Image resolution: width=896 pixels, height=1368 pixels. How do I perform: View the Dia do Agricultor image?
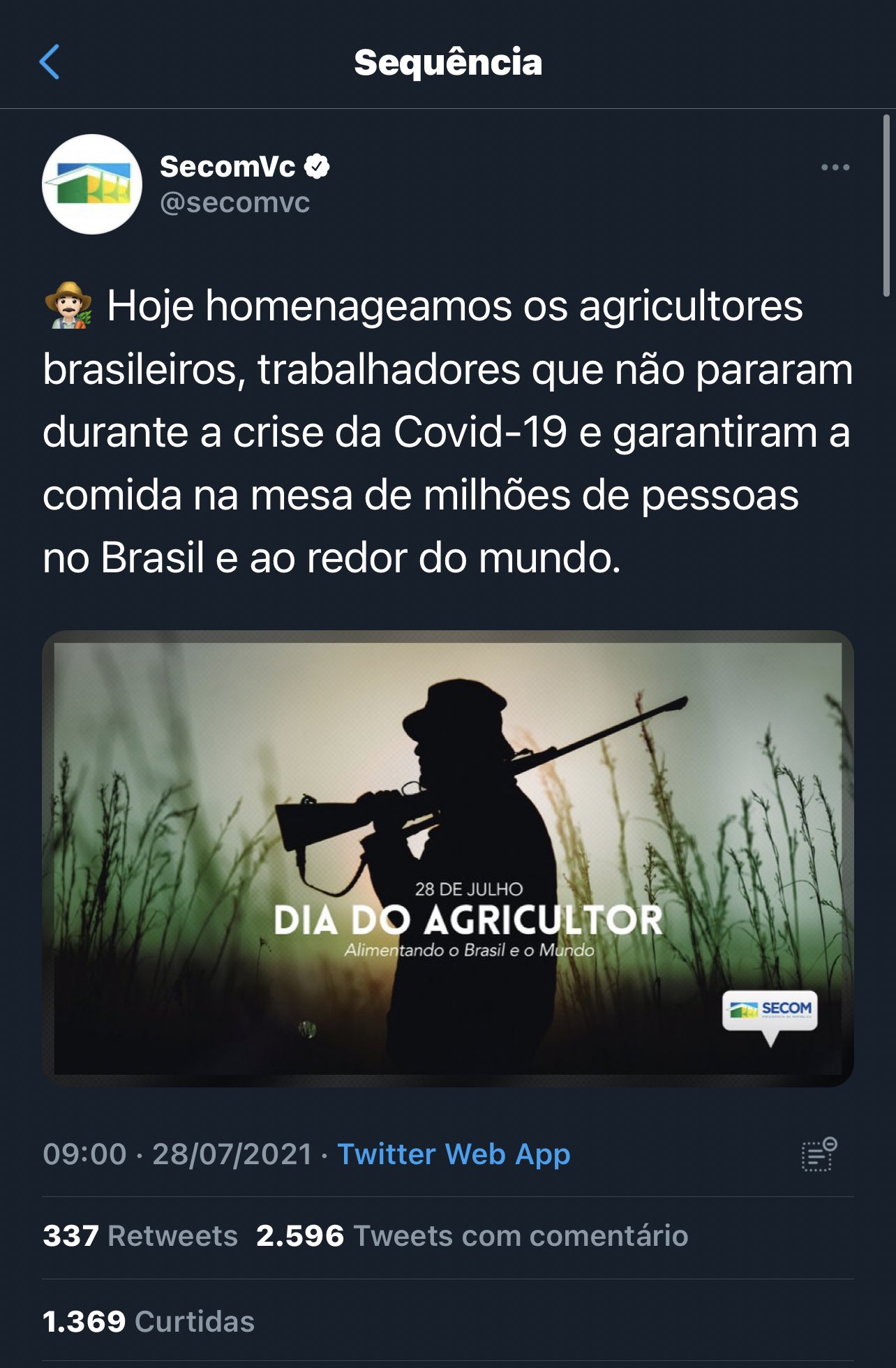[x=448, y=858]
